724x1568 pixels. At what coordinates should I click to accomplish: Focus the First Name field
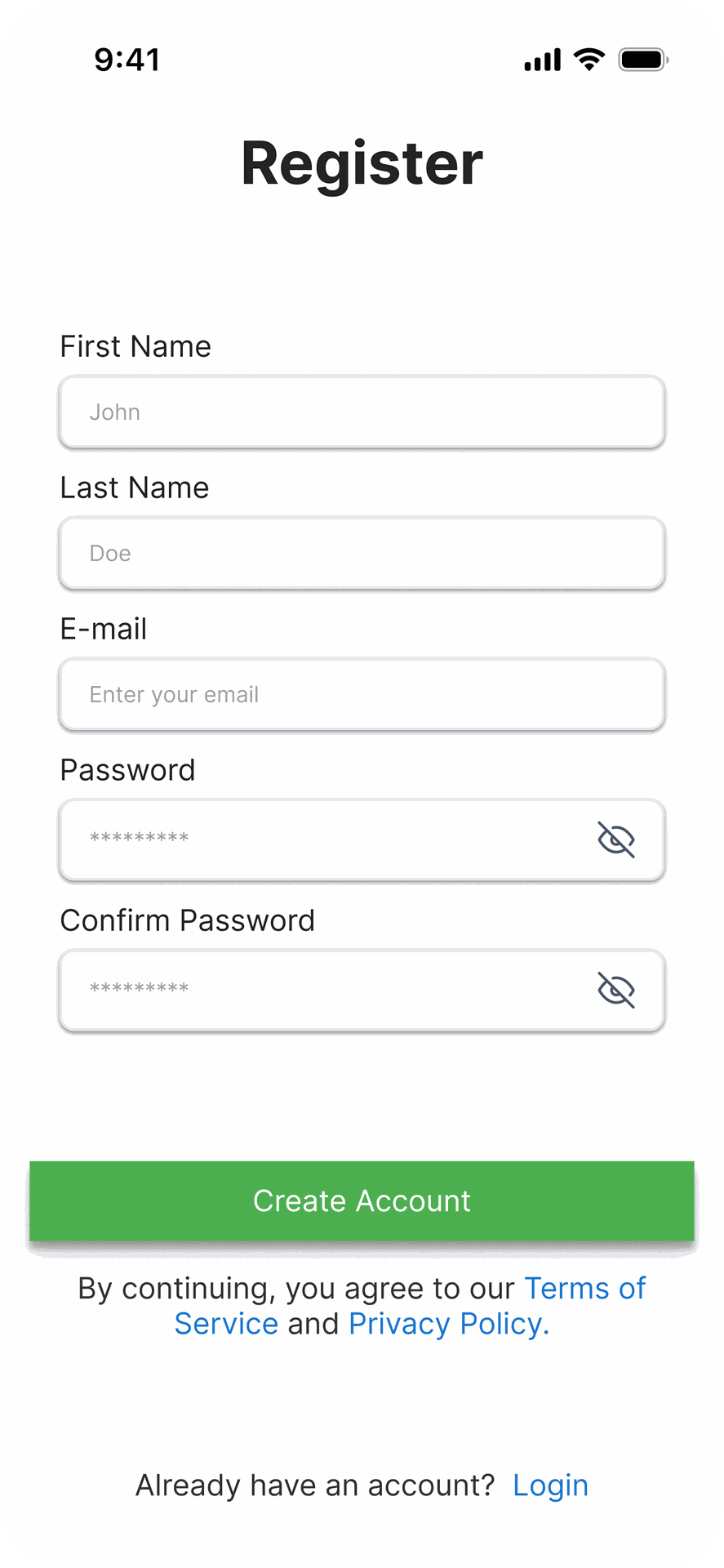(362, 412)
